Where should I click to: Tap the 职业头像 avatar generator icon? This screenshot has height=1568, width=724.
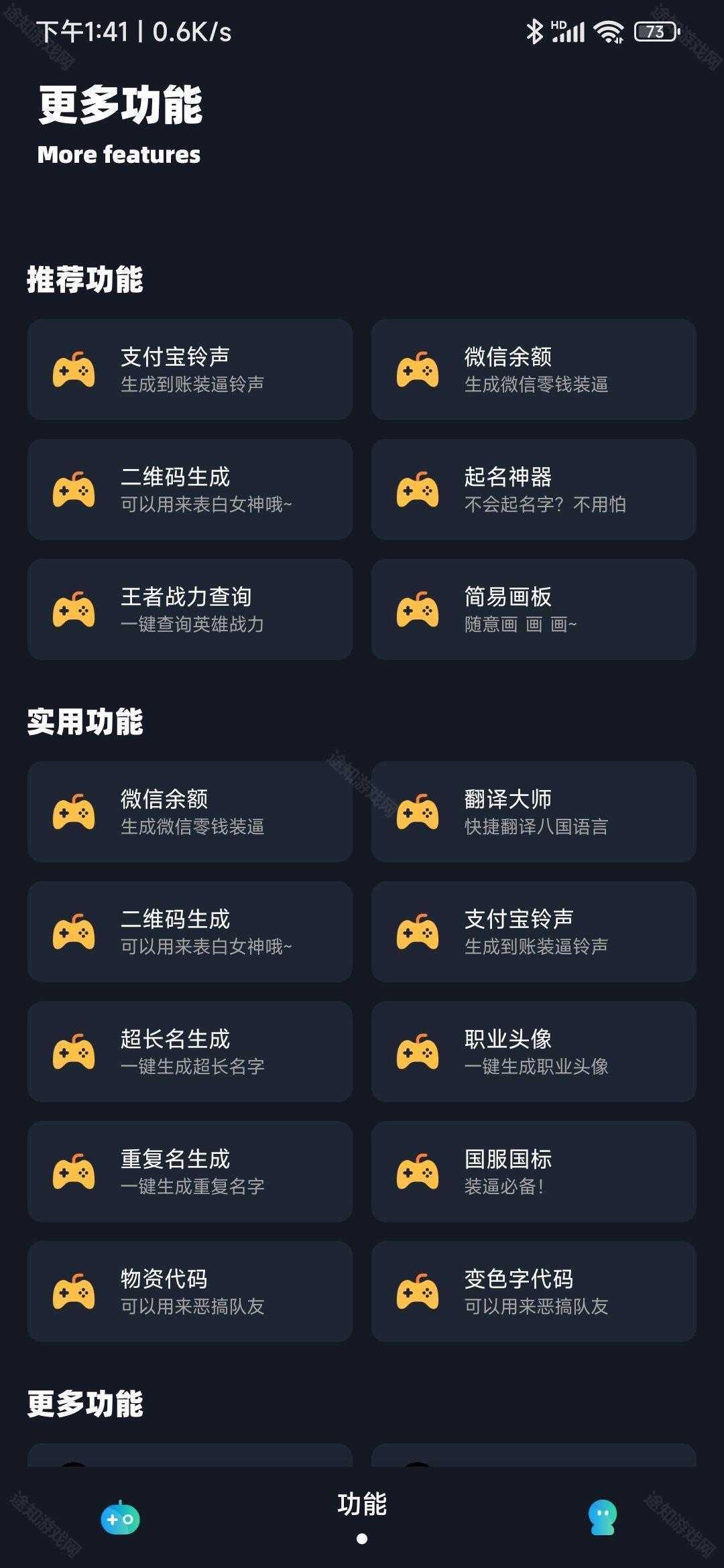pyautogui.click(x=419, y=1052)
